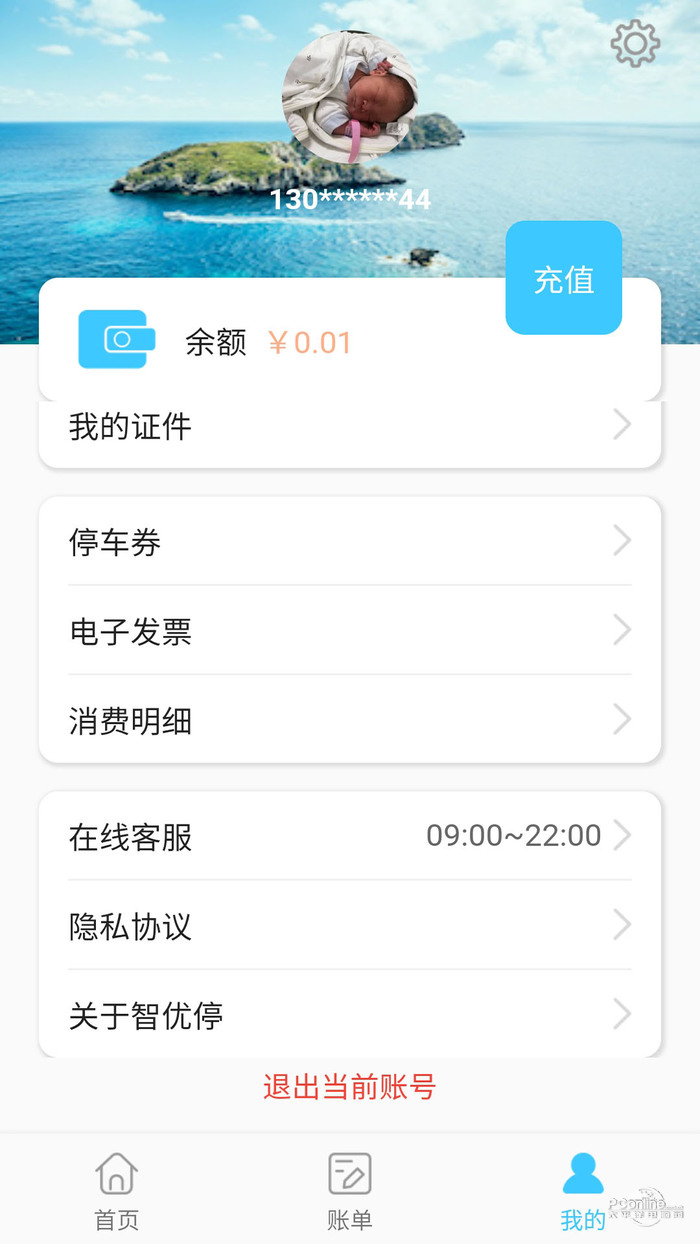The height and width of the screenshot is (1244, 700).
Task: Open 关于智优停 about page
Action: (349, 1015)
